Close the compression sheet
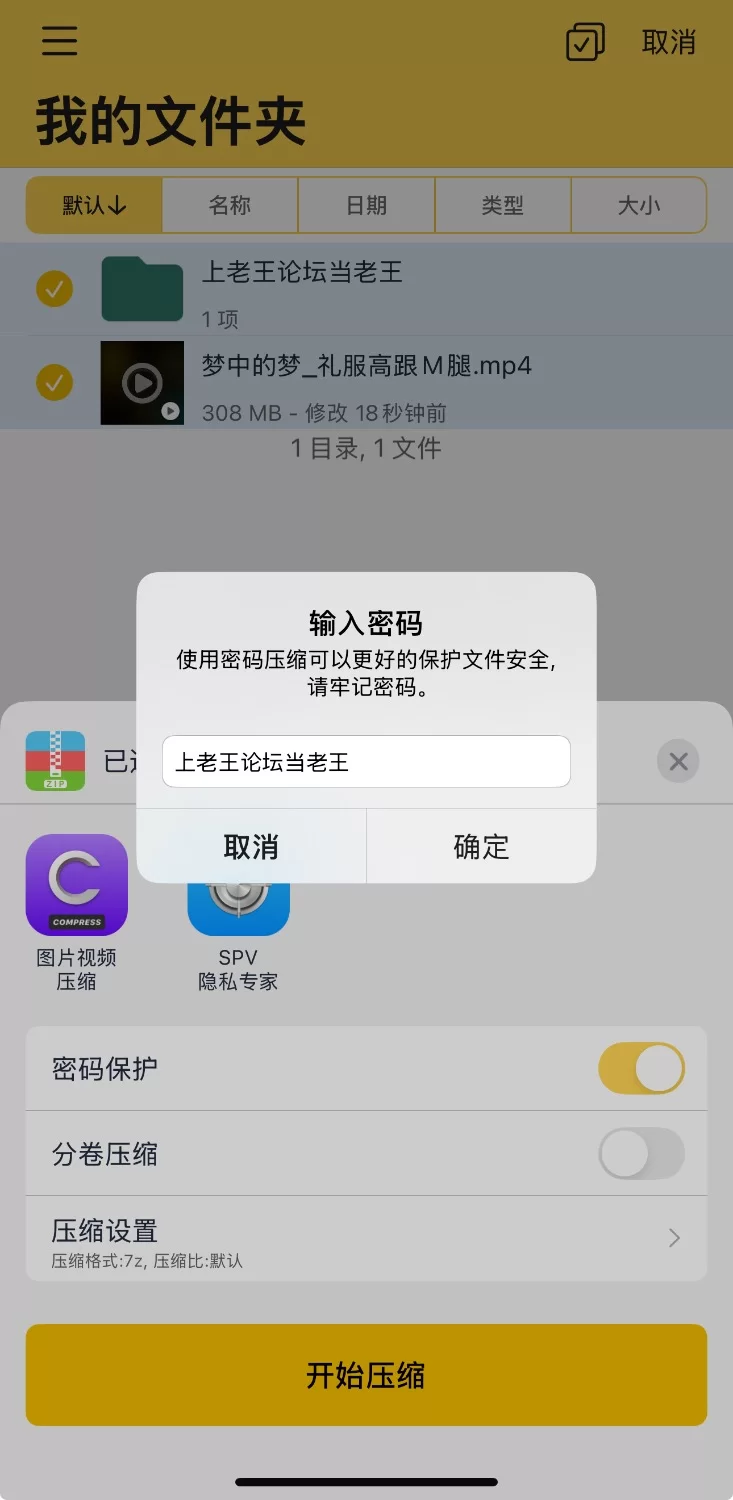Viewport: 733px width, 1500px height. 678,762
